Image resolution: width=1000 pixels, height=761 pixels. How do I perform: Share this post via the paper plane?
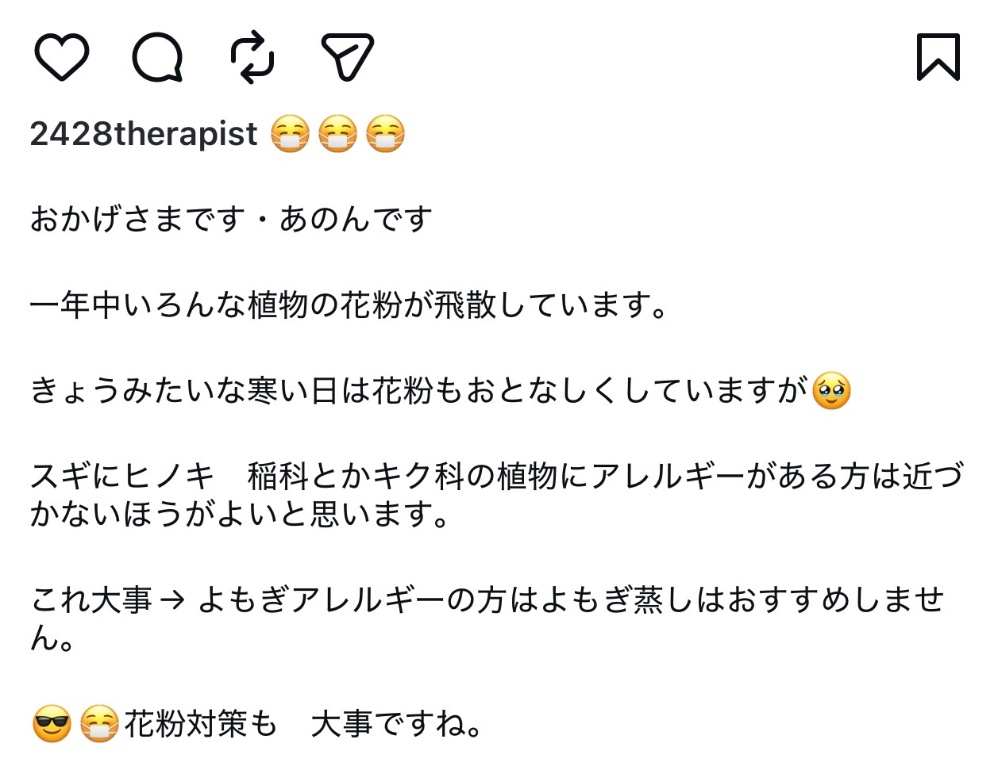pyautogui.click(x=347, y=57)
